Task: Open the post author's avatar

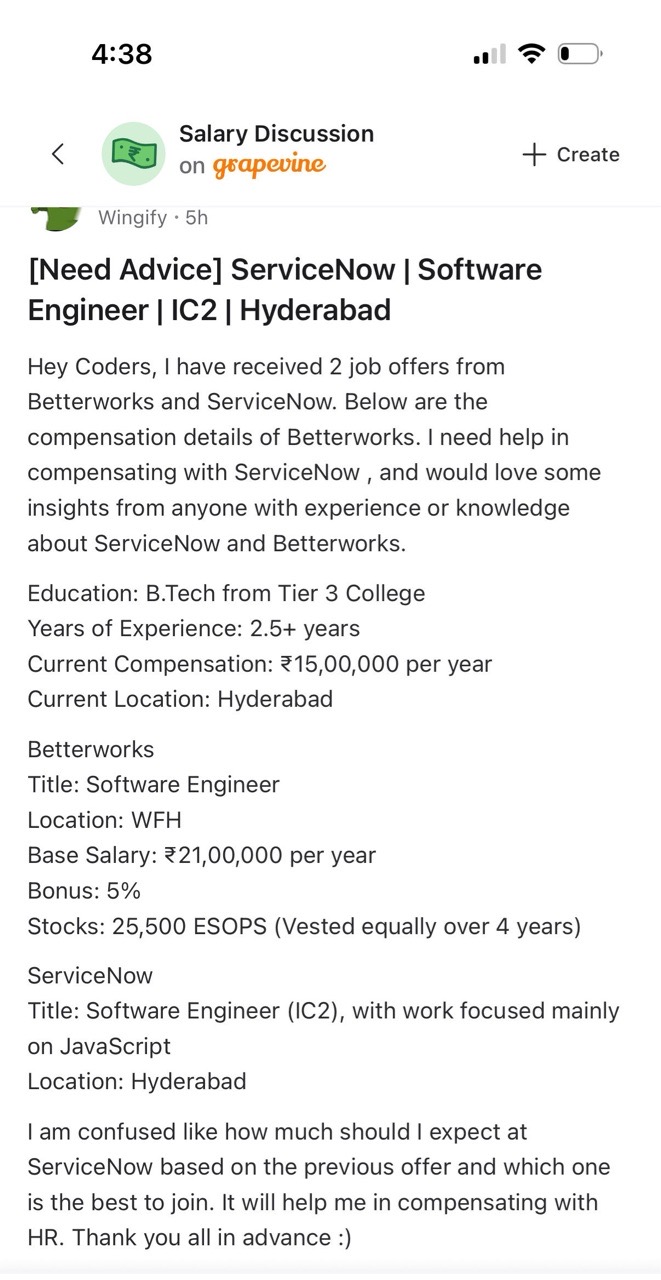Action: [x=55, y=217]
